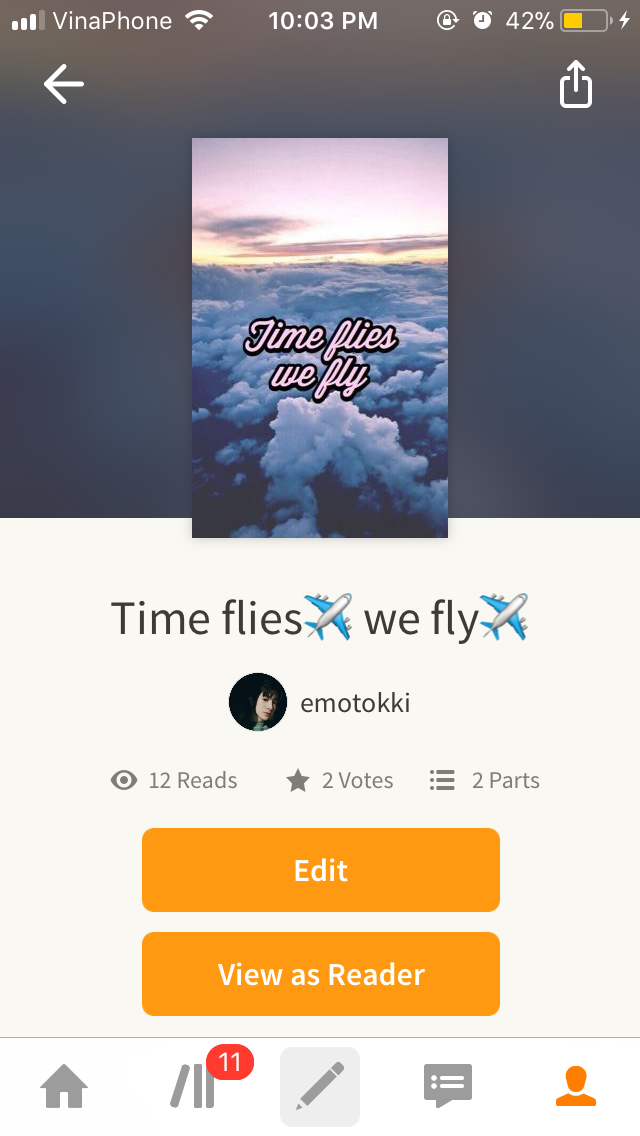640x1136 pixels.
Task: Open the Profile tab
Action: 575,1086
